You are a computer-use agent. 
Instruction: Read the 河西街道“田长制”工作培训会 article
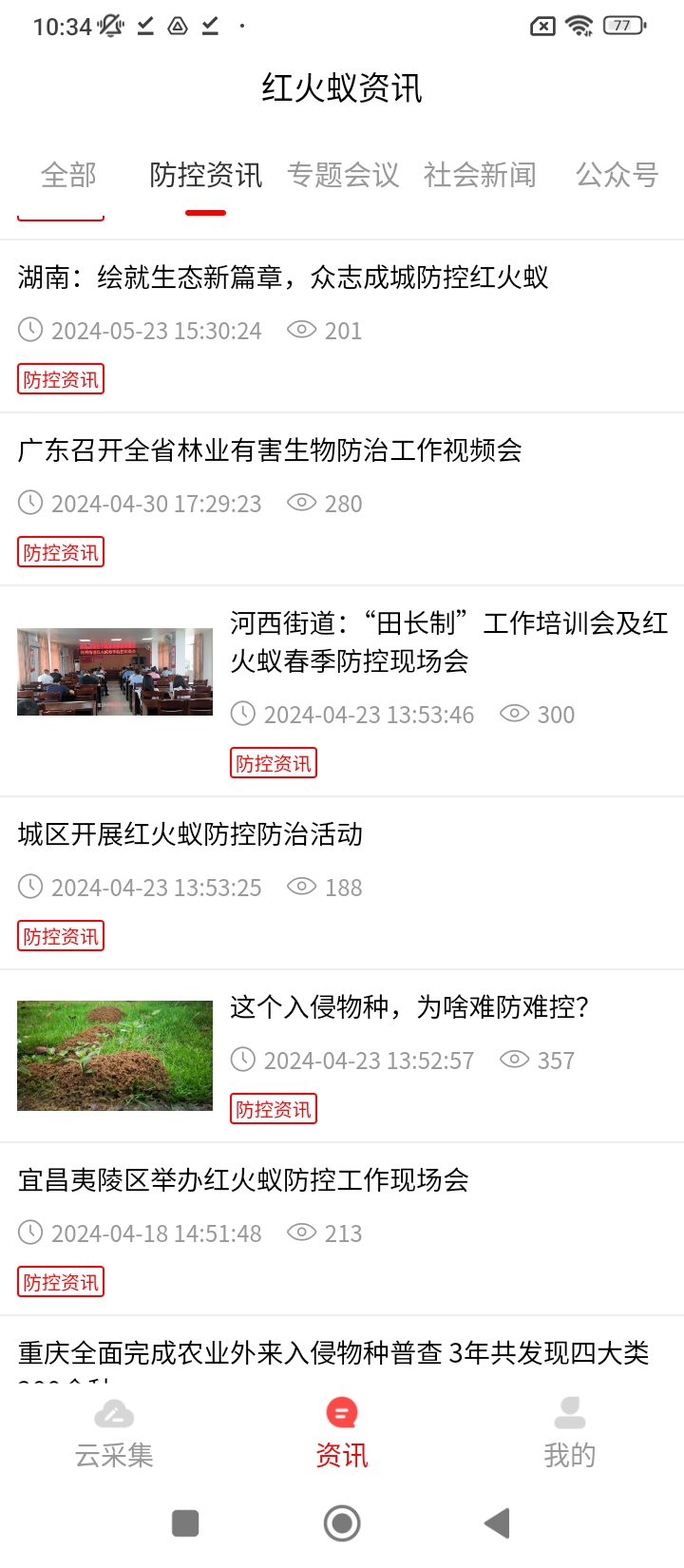pos(446,641)
